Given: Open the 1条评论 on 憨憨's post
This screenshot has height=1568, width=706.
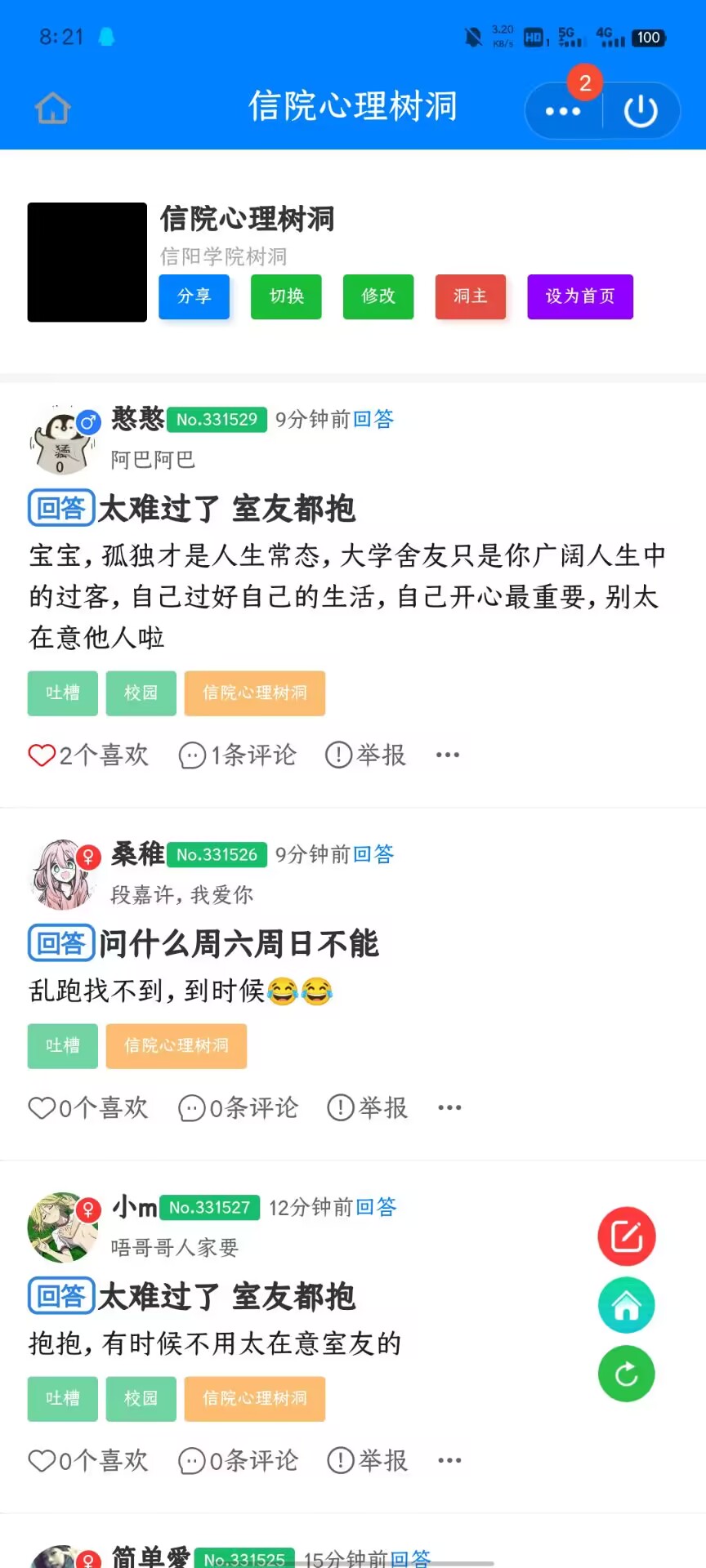Looking at the screenshot, I should pos(238,755).
